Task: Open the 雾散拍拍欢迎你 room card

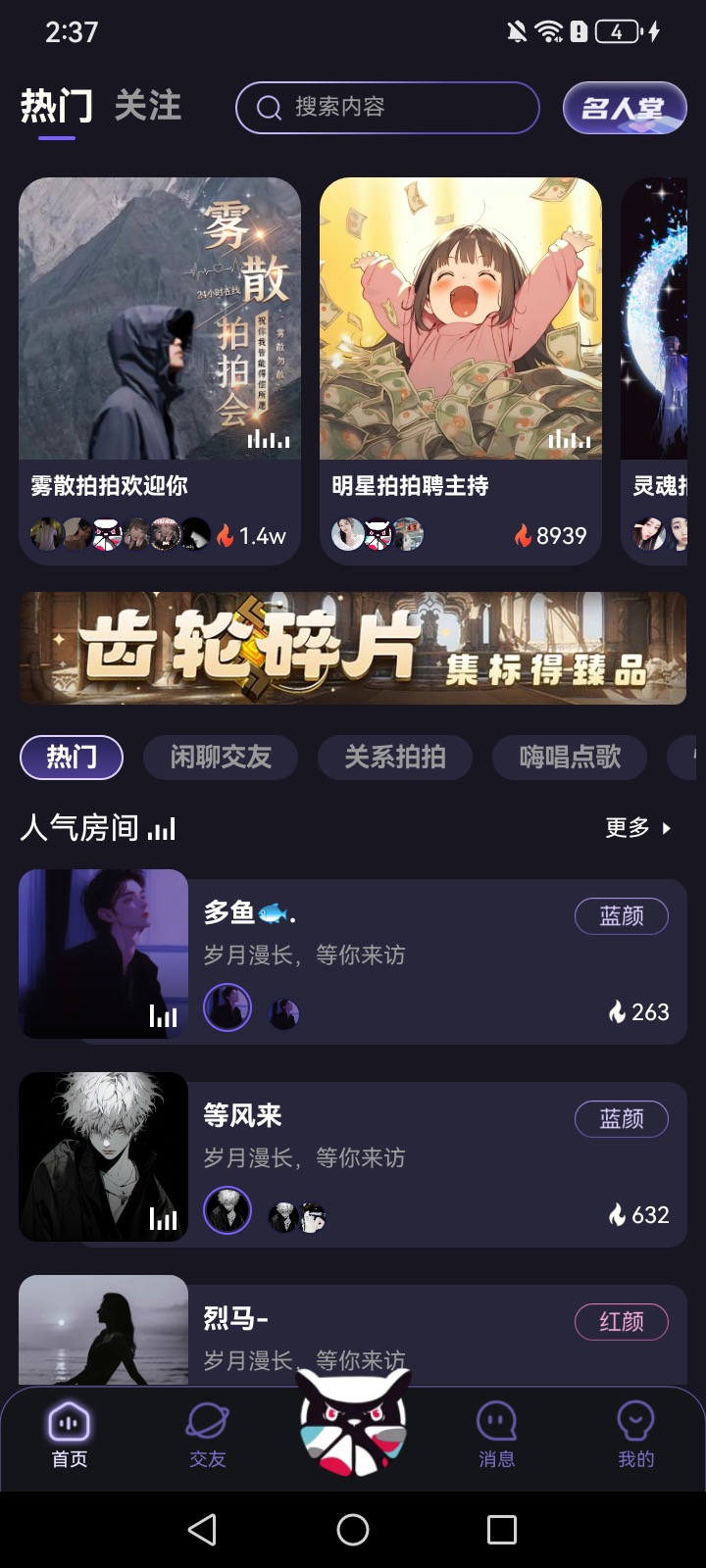Action: [160, 370]
